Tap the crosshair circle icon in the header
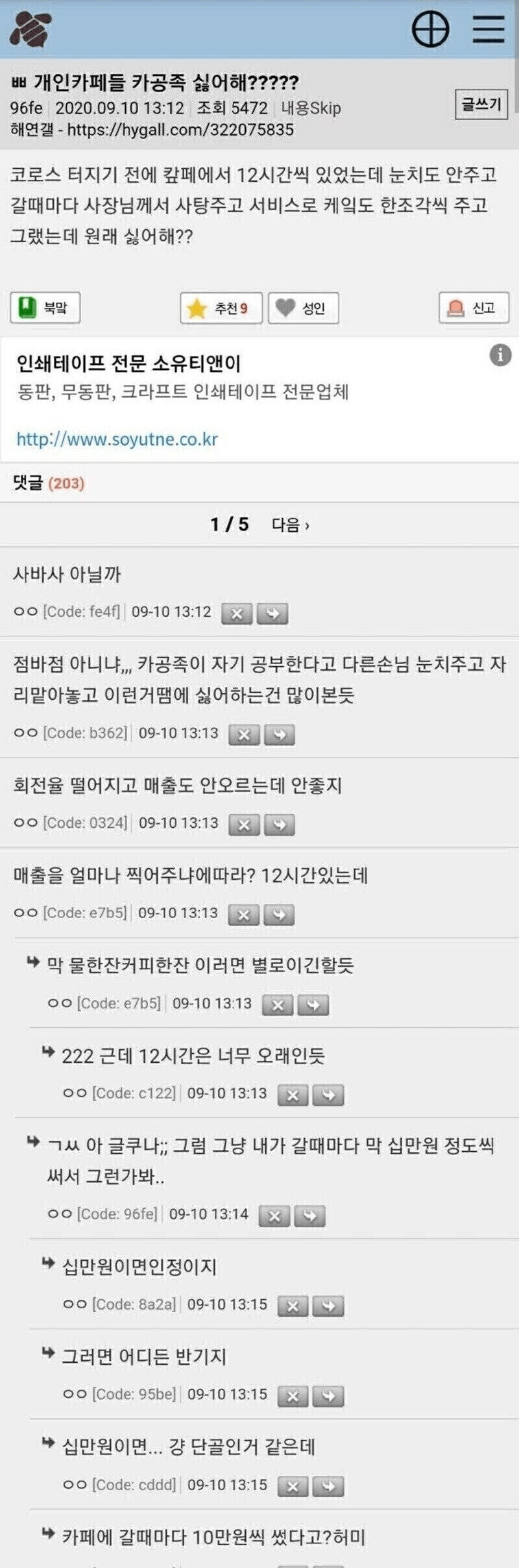This screenshot has height=1568, width=519. pos(431,29)
